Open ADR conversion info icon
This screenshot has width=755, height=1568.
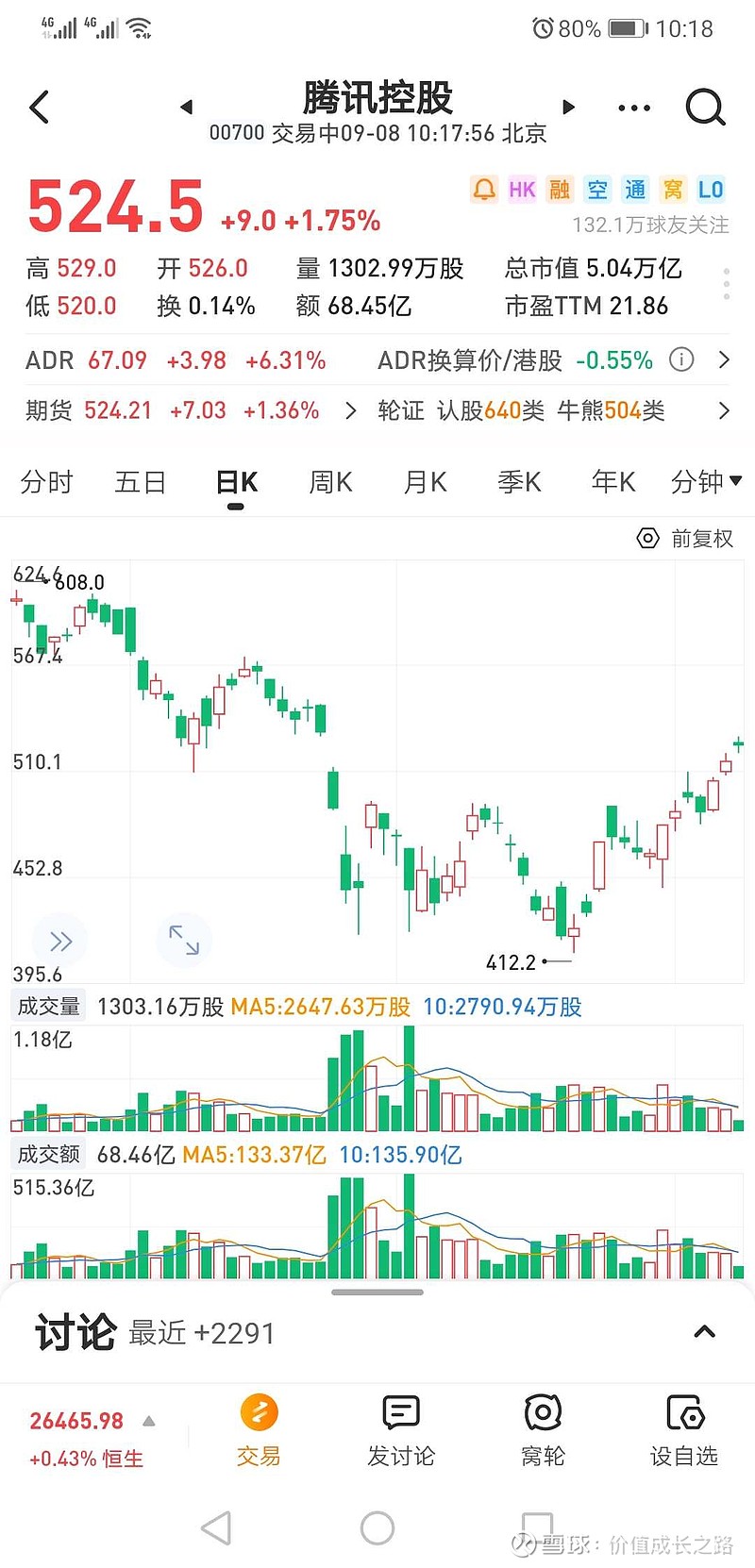click(681, 359)
